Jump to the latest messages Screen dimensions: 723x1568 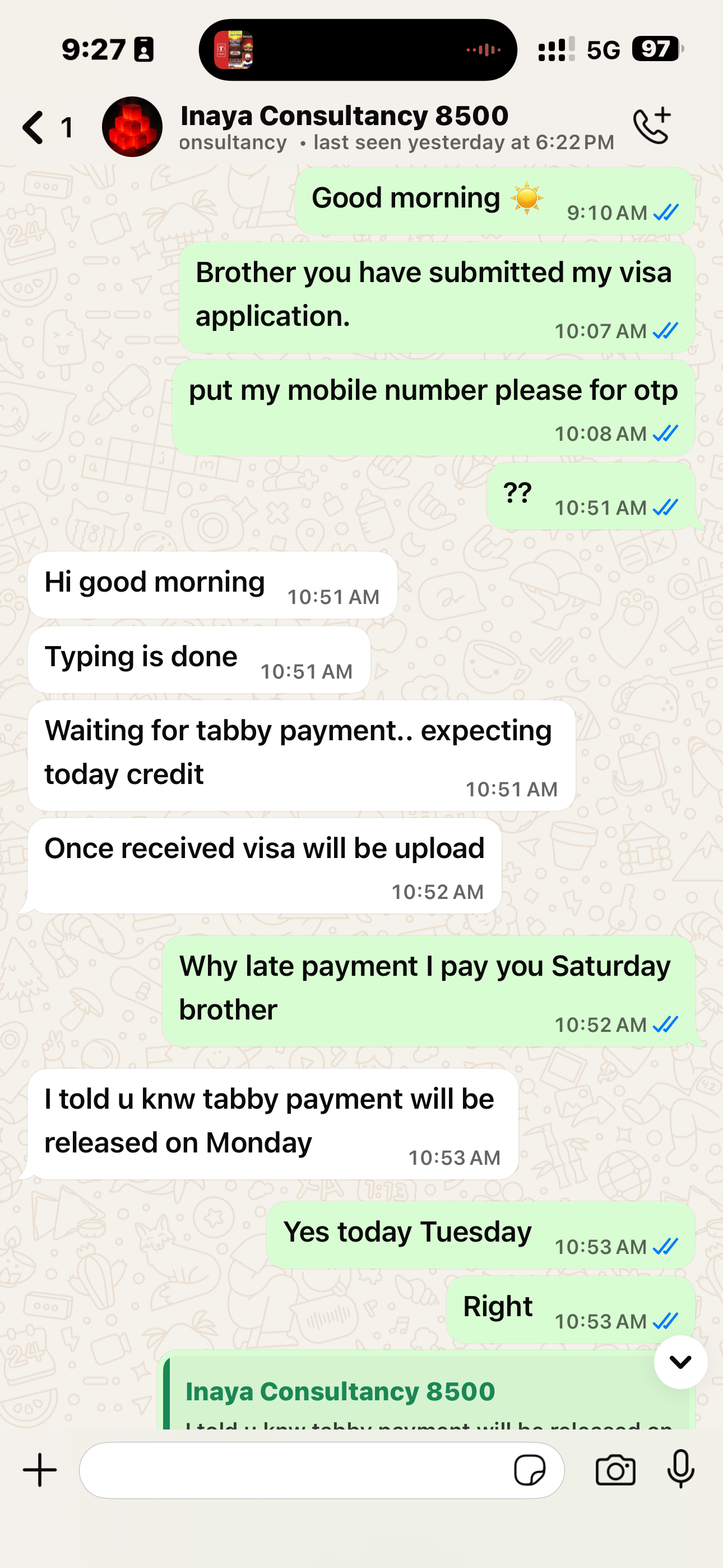[680, 1362]
